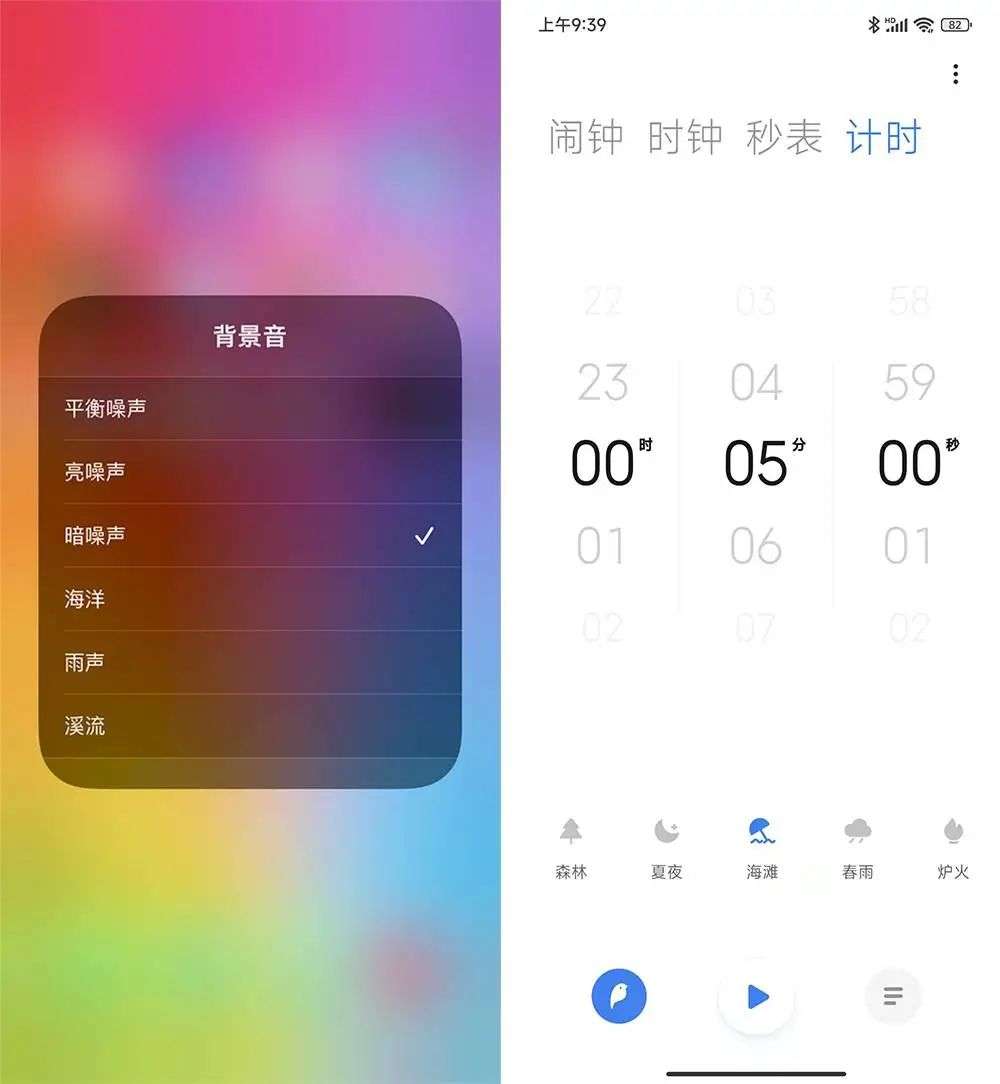Switch to the 时钟 tab
This screenshot has height=1084, width=1000.
(685, 137)
